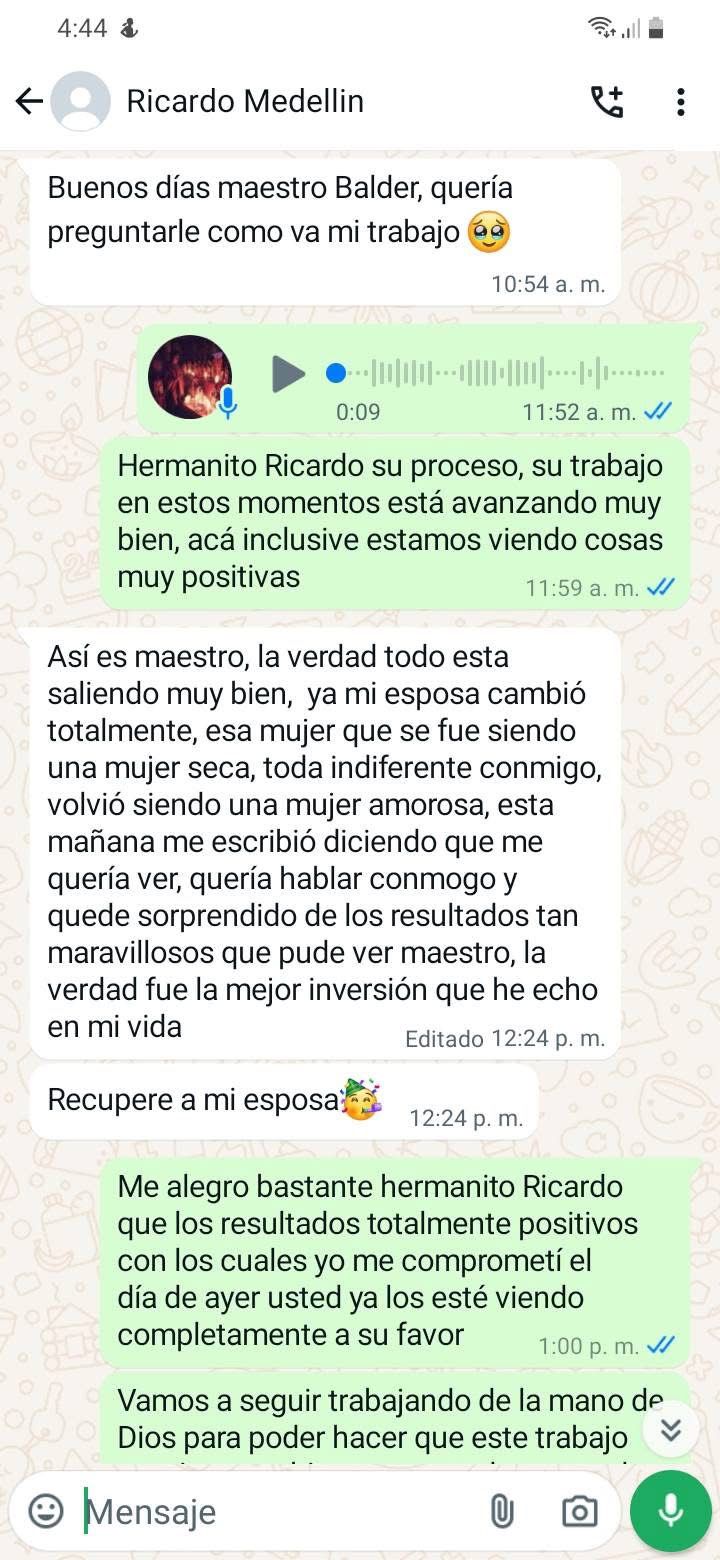This screenshot has height=1560, width=720.
Task: Open the three-dot overflow menu
Action: coord(681,100)
